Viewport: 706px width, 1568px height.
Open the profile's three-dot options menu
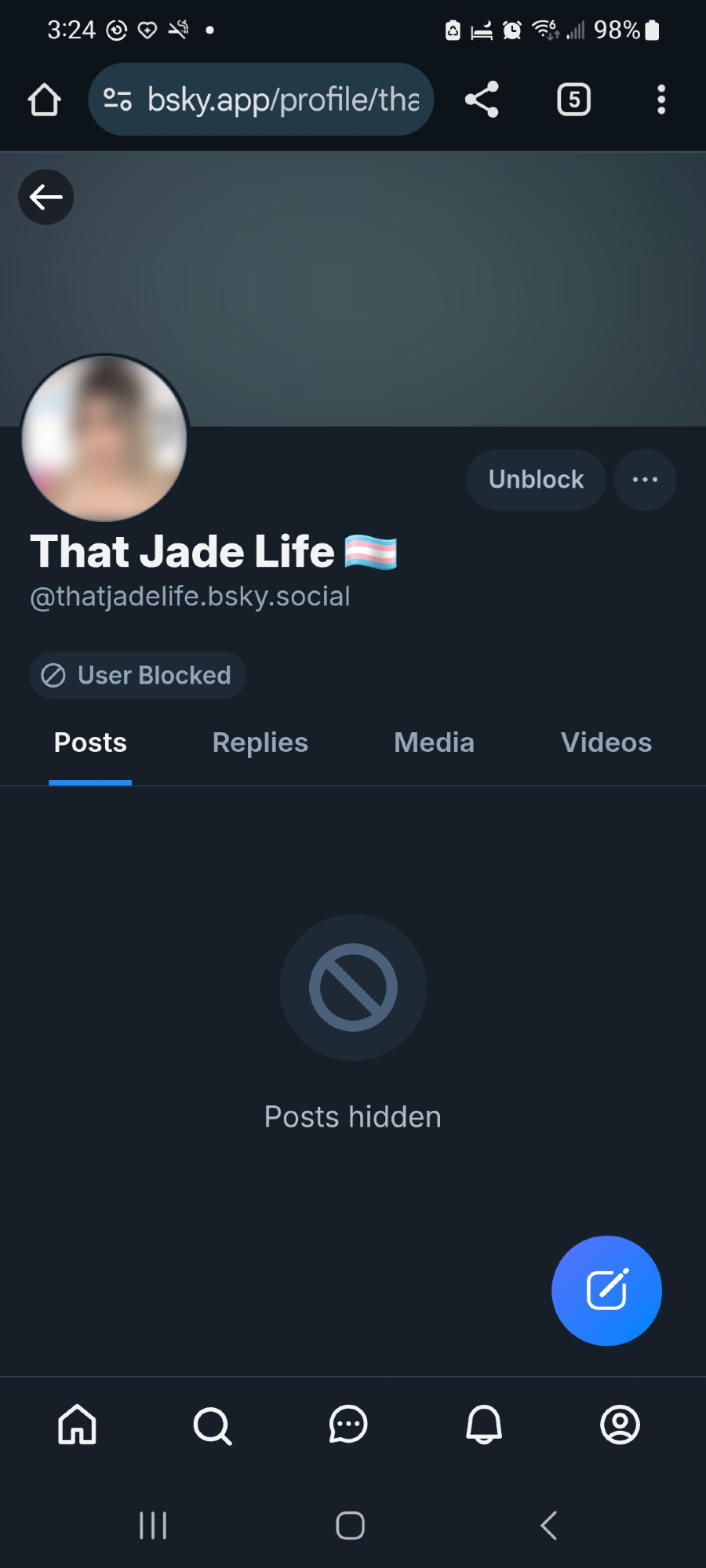point(644,479)
